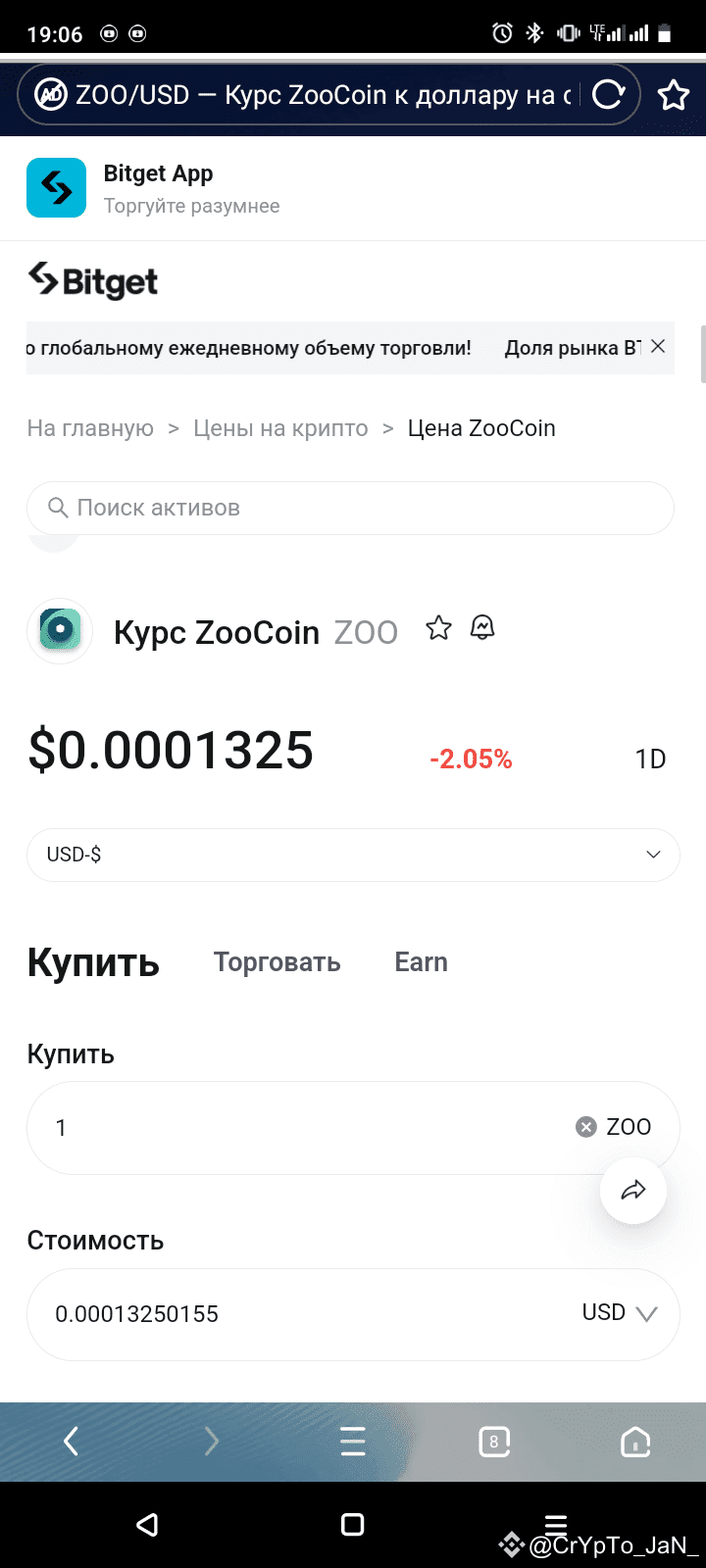Open the USD selector in Стоимость
The width and height of the screenshot is (706, 1568).
[x=620, y=1313]
